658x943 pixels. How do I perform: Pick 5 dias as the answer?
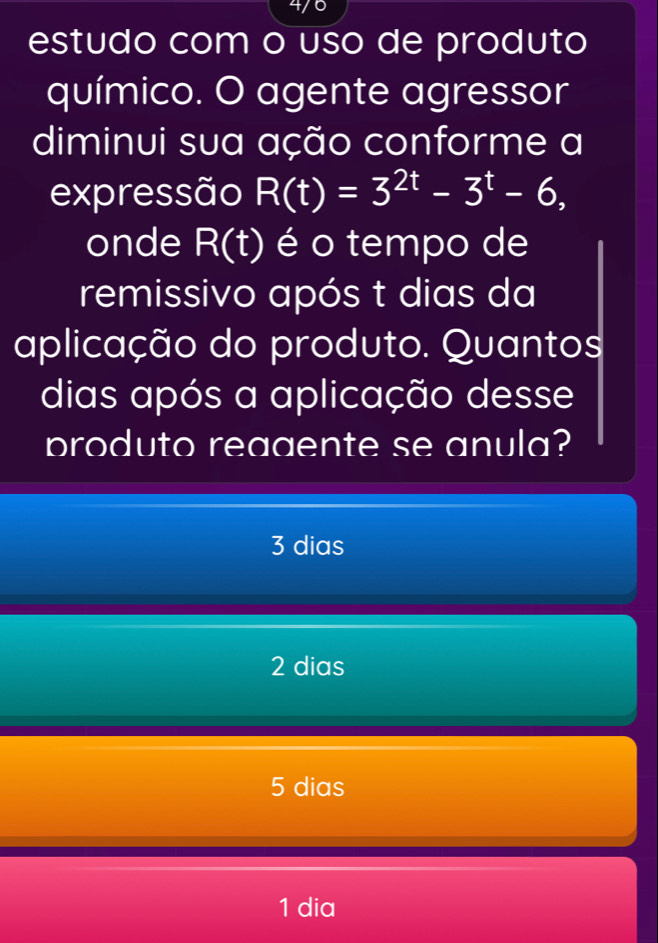(x=308, y=788)
